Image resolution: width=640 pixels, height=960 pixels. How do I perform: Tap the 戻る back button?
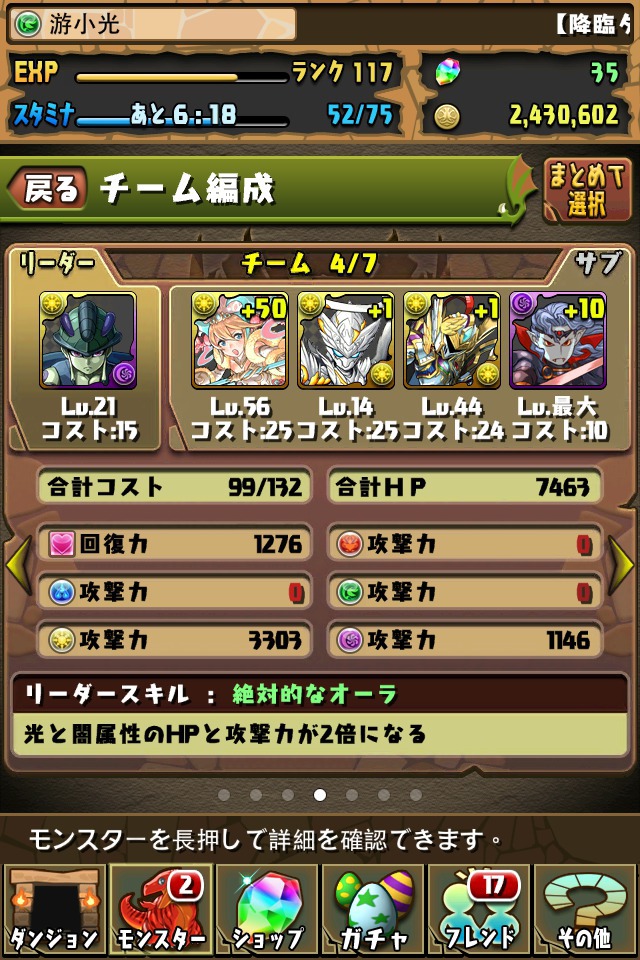(48, 188)
